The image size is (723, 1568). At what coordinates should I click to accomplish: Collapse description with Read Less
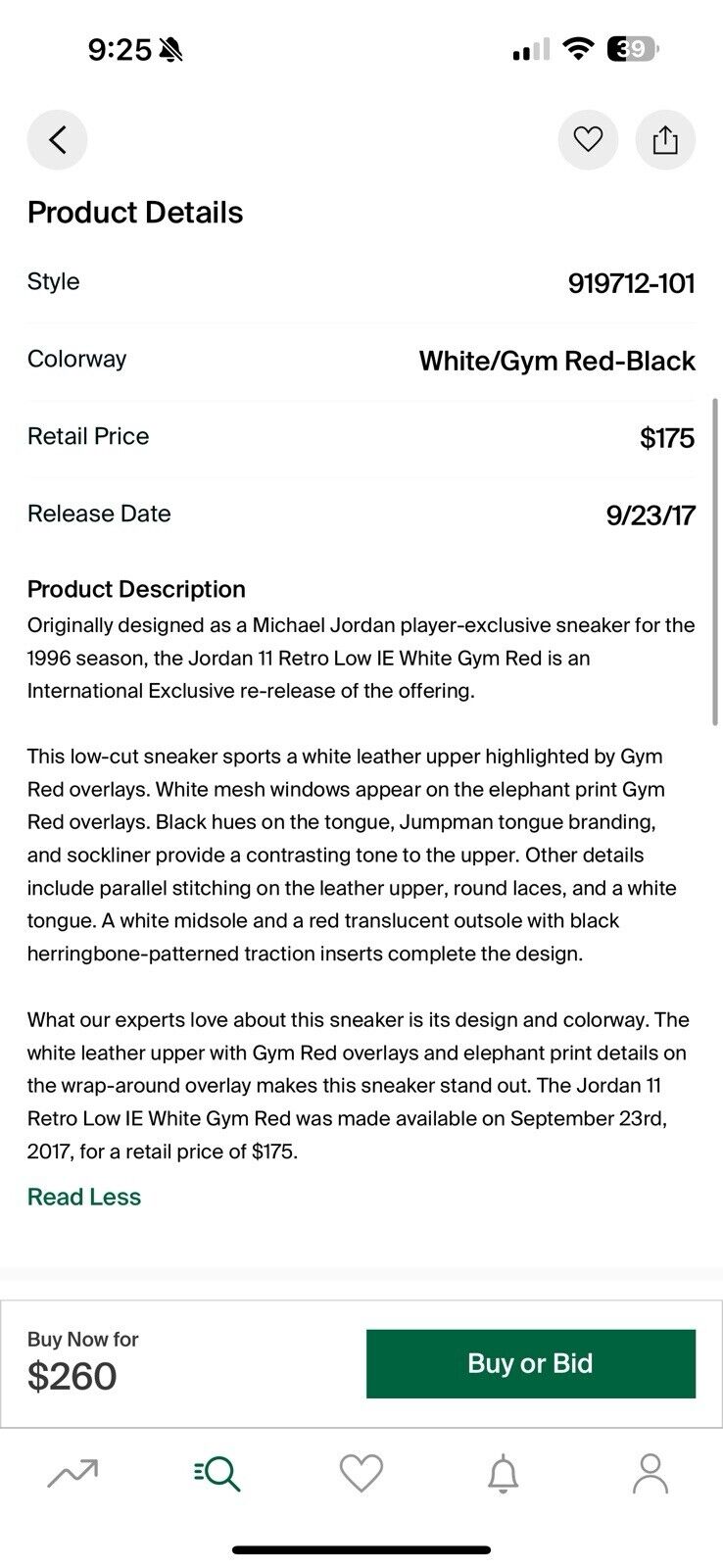pyautogui.click(x=84, y=1197)
